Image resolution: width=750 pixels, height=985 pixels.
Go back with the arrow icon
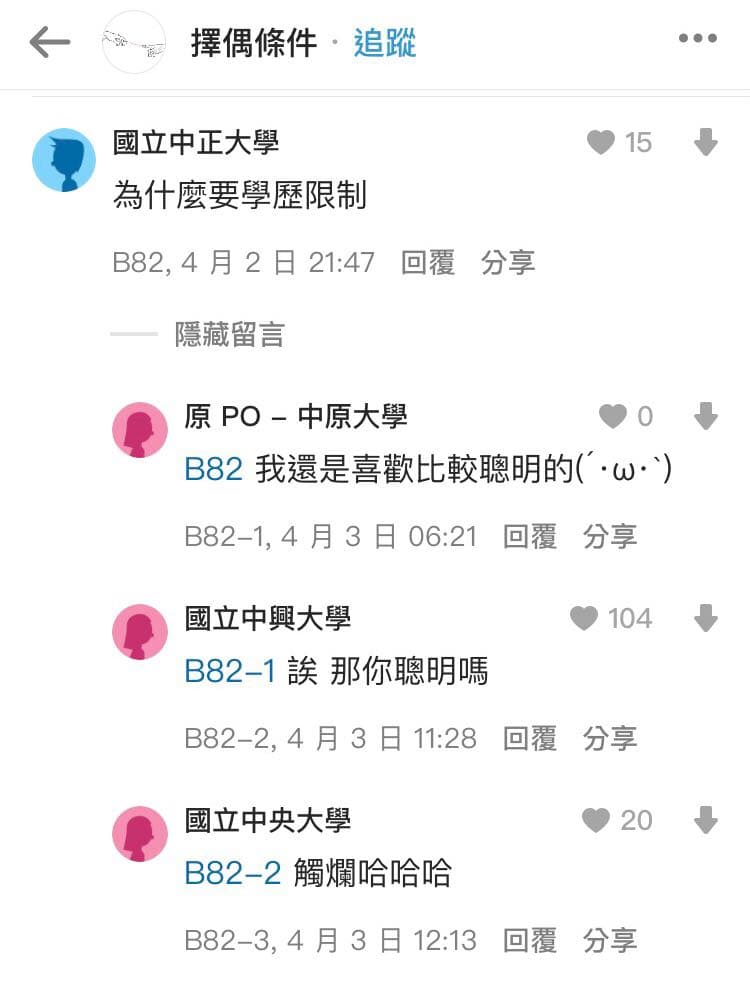point(50,42)
